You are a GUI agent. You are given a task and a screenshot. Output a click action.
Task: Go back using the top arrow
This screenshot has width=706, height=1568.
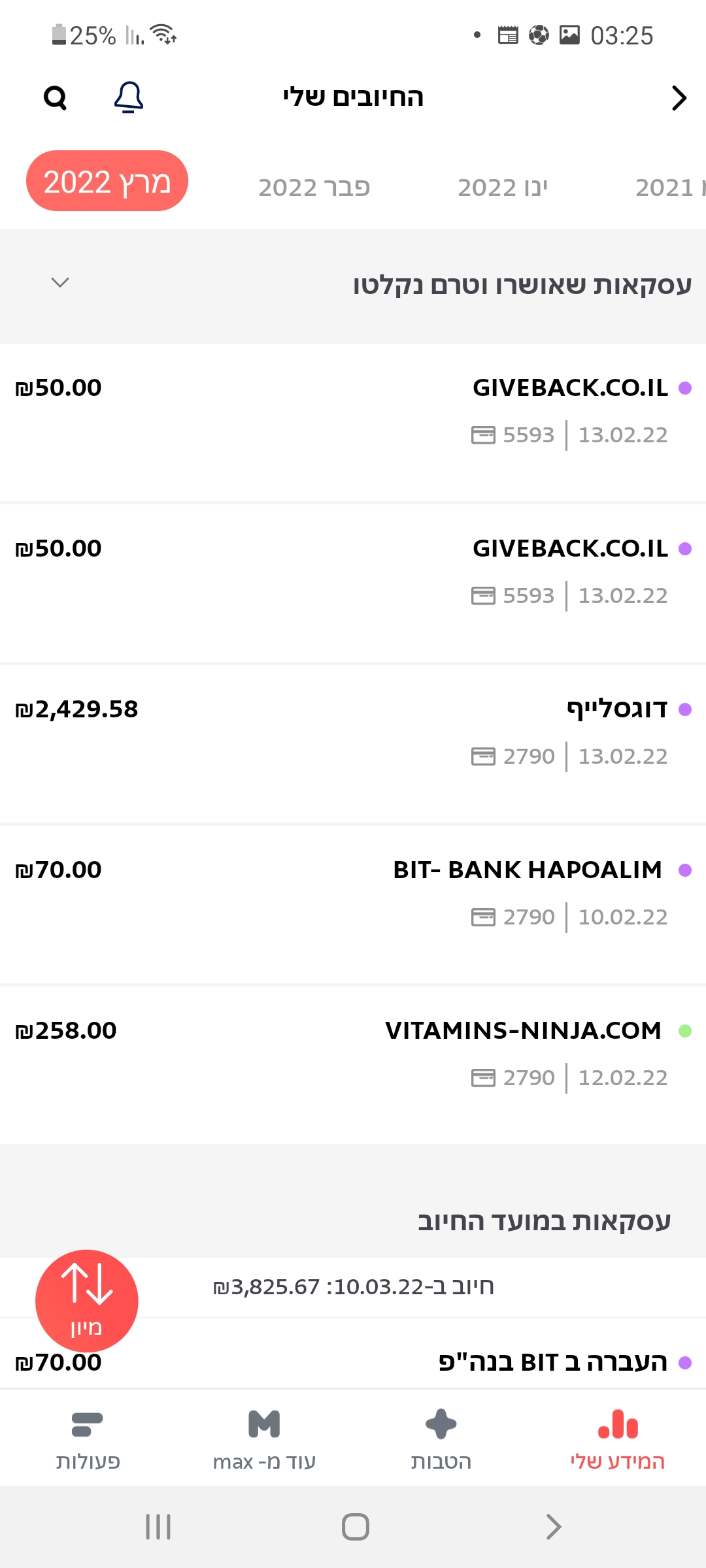pyautogui.click(x=679, y=98)
